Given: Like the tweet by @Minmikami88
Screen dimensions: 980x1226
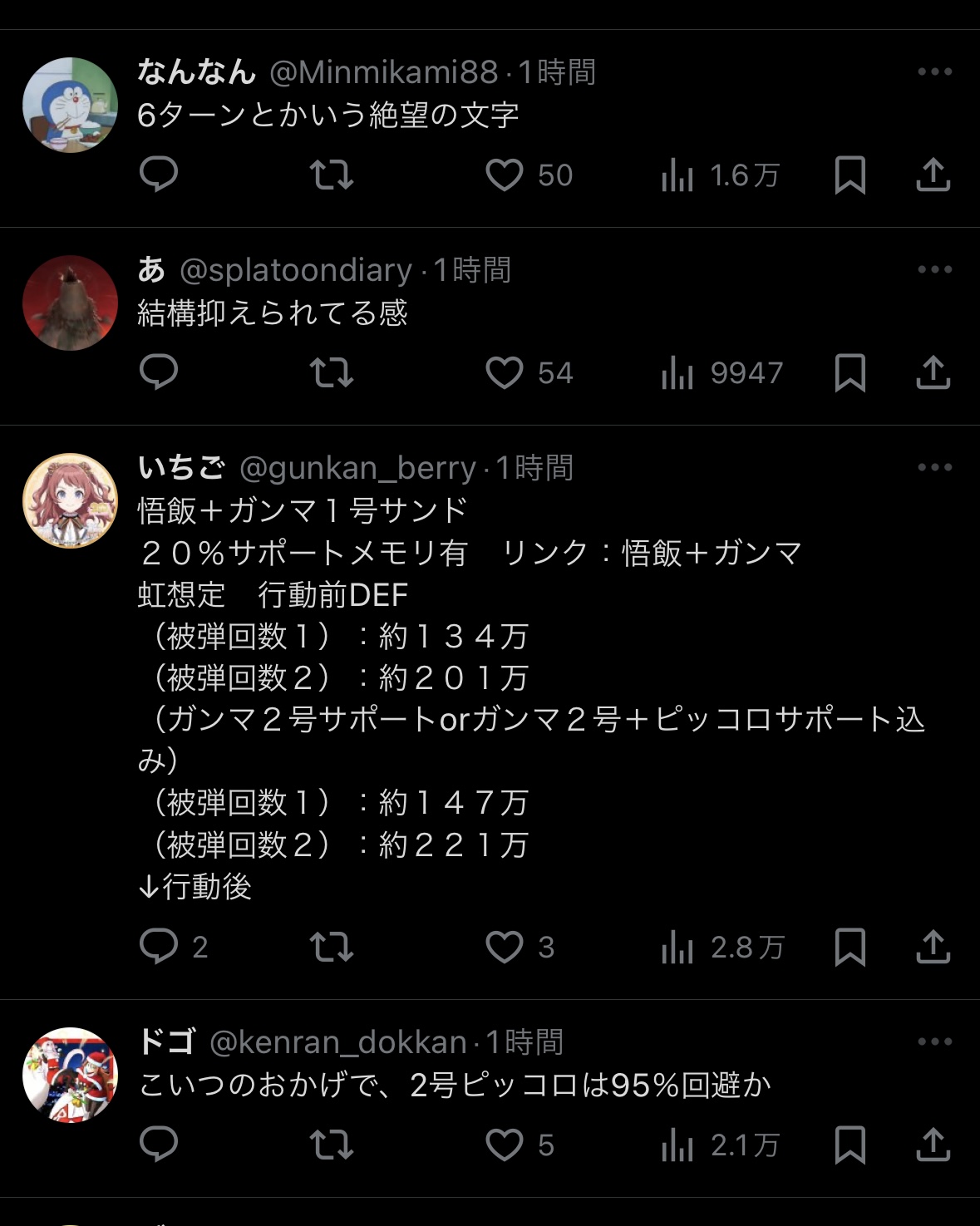Looking at the screenshot, I should pos(505,175).
